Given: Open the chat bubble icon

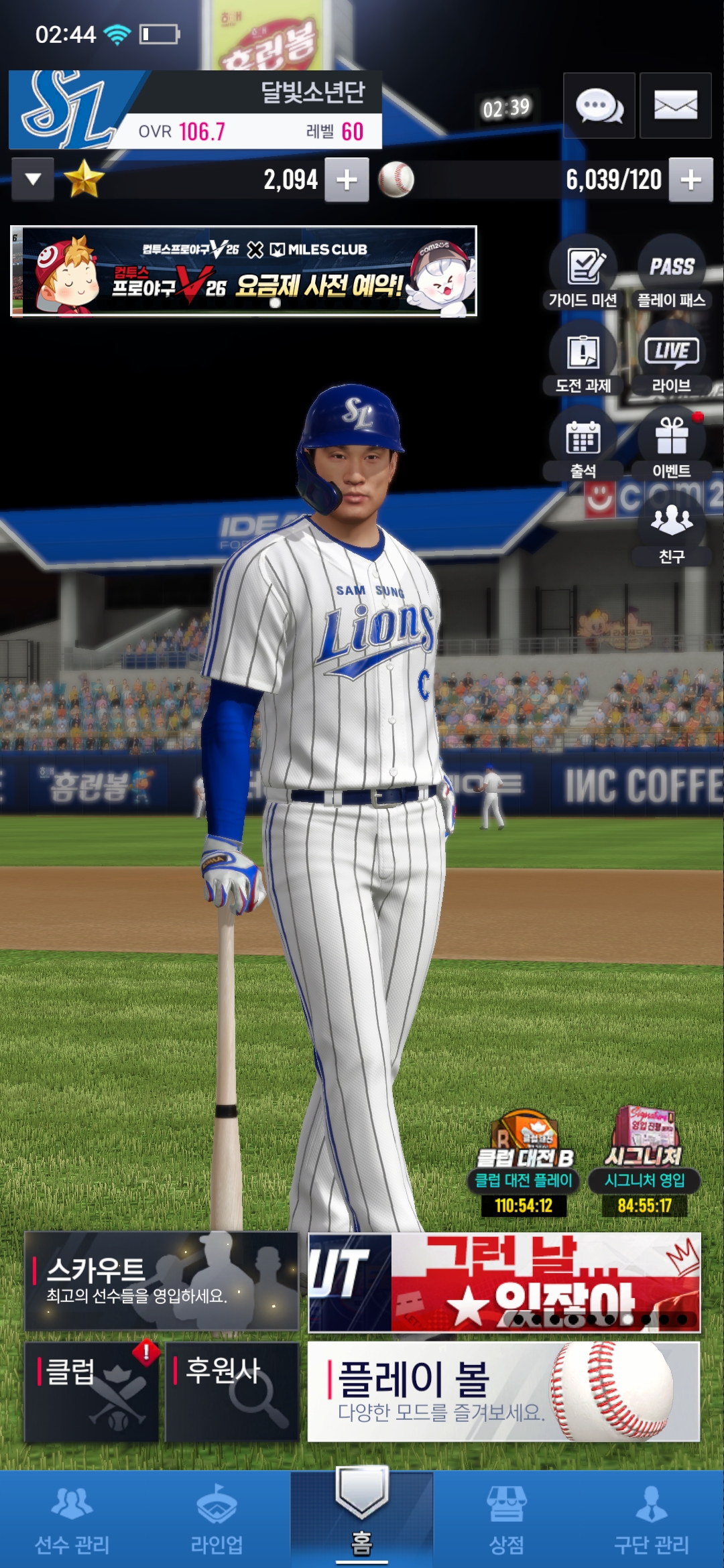Looking at the screenshot, I should (599, 105).
